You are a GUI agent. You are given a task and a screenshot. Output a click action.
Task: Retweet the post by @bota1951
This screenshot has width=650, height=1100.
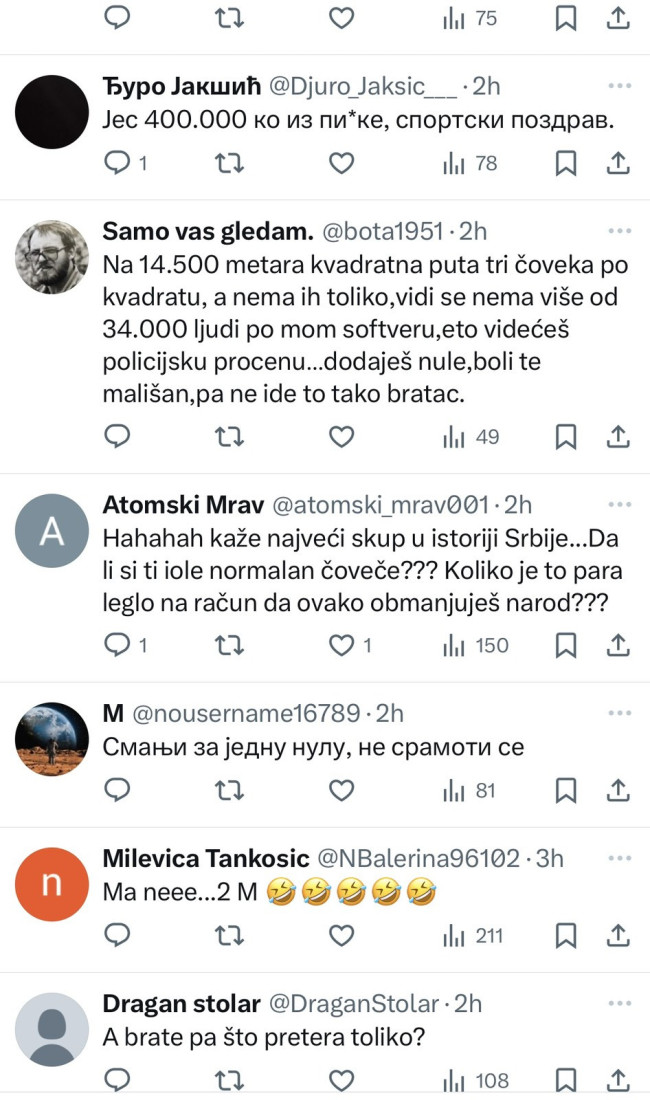click(x=230, y=436)
